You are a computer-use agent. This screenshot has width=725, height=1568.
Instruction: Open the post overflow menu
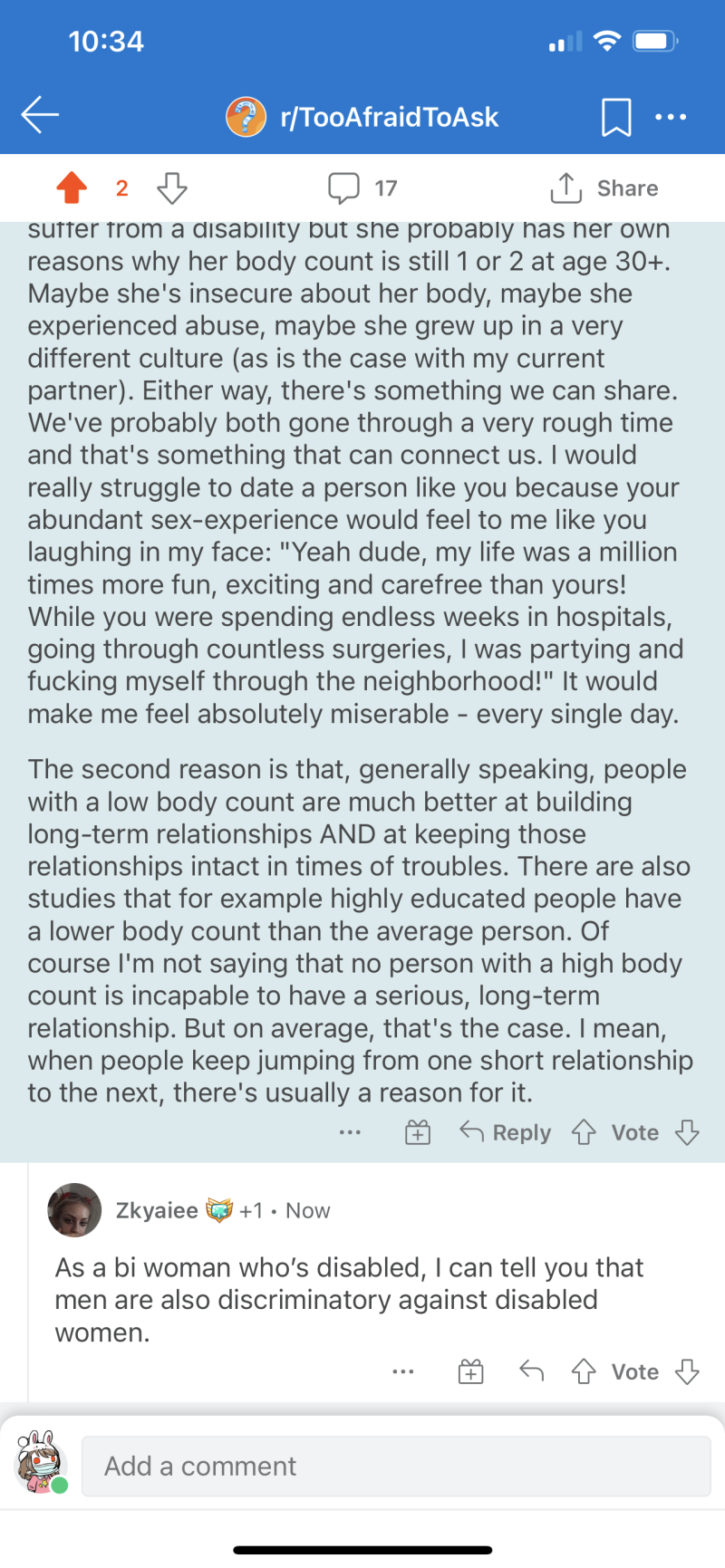(x=671, y=117)
